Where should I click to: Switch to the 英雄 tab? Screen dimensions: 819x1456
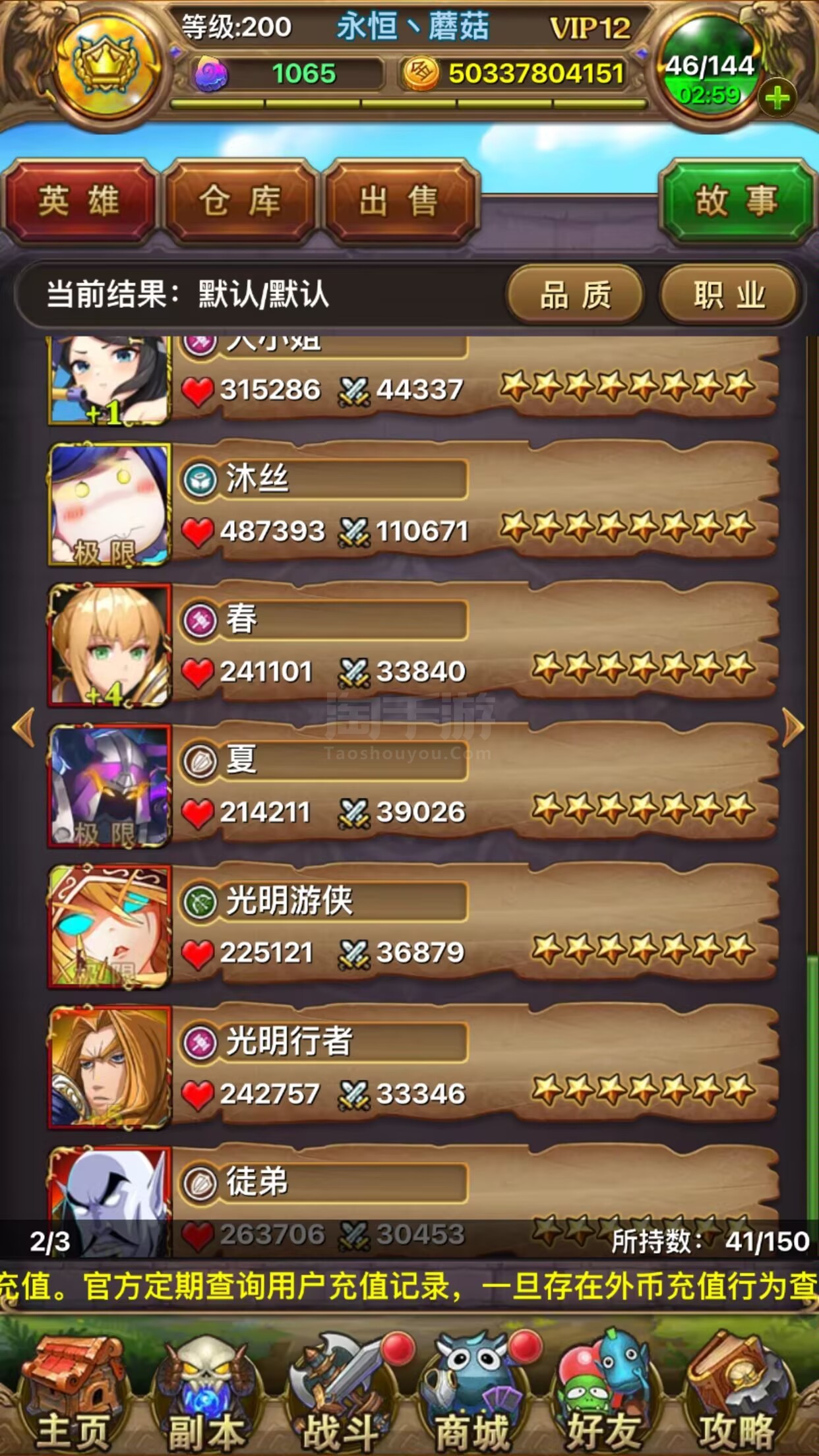(79, 201)
